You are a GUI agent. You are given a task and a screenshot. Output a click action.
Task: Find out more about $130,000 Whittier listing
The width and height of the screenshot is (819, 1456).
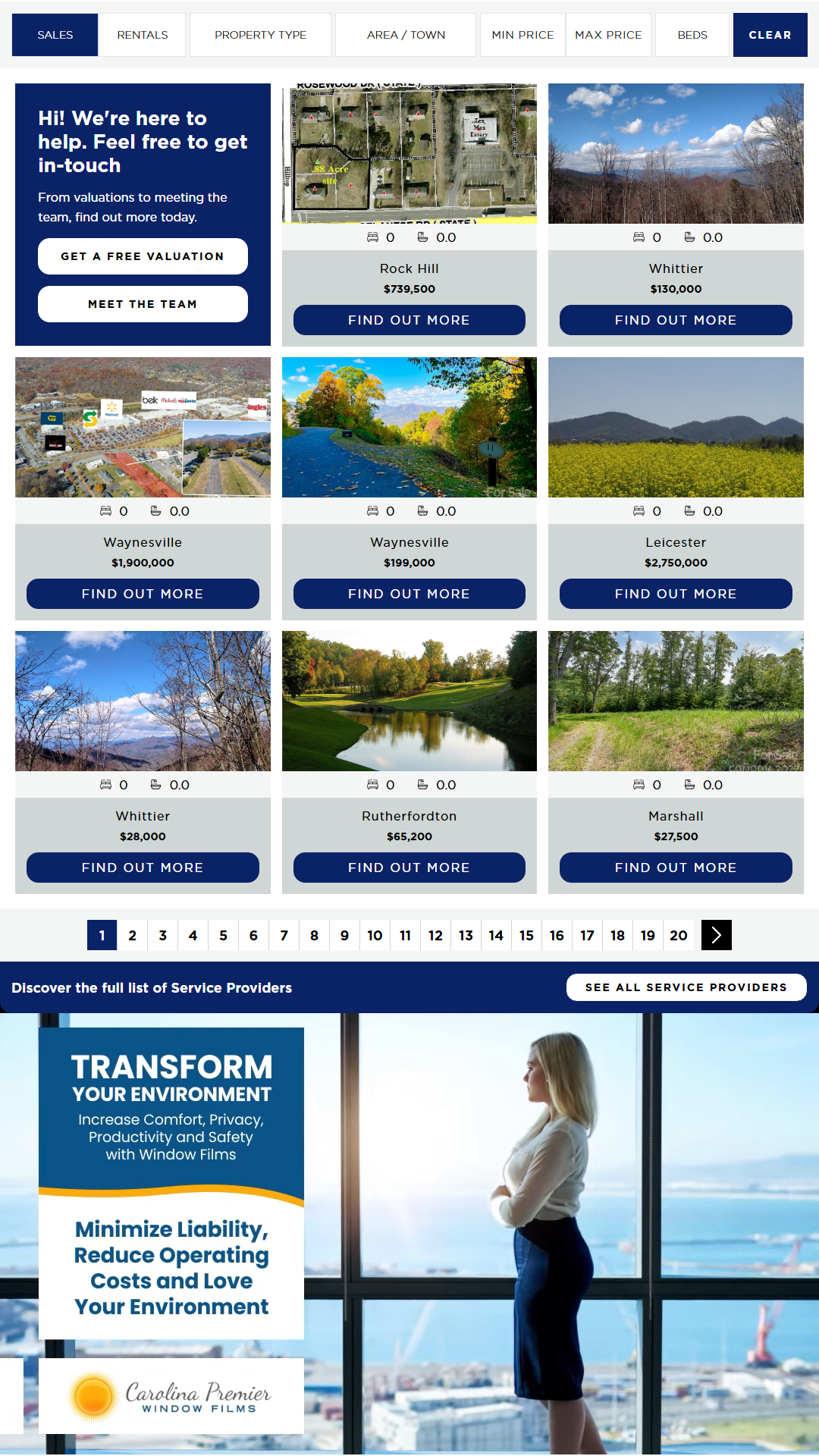click(676, 320)
